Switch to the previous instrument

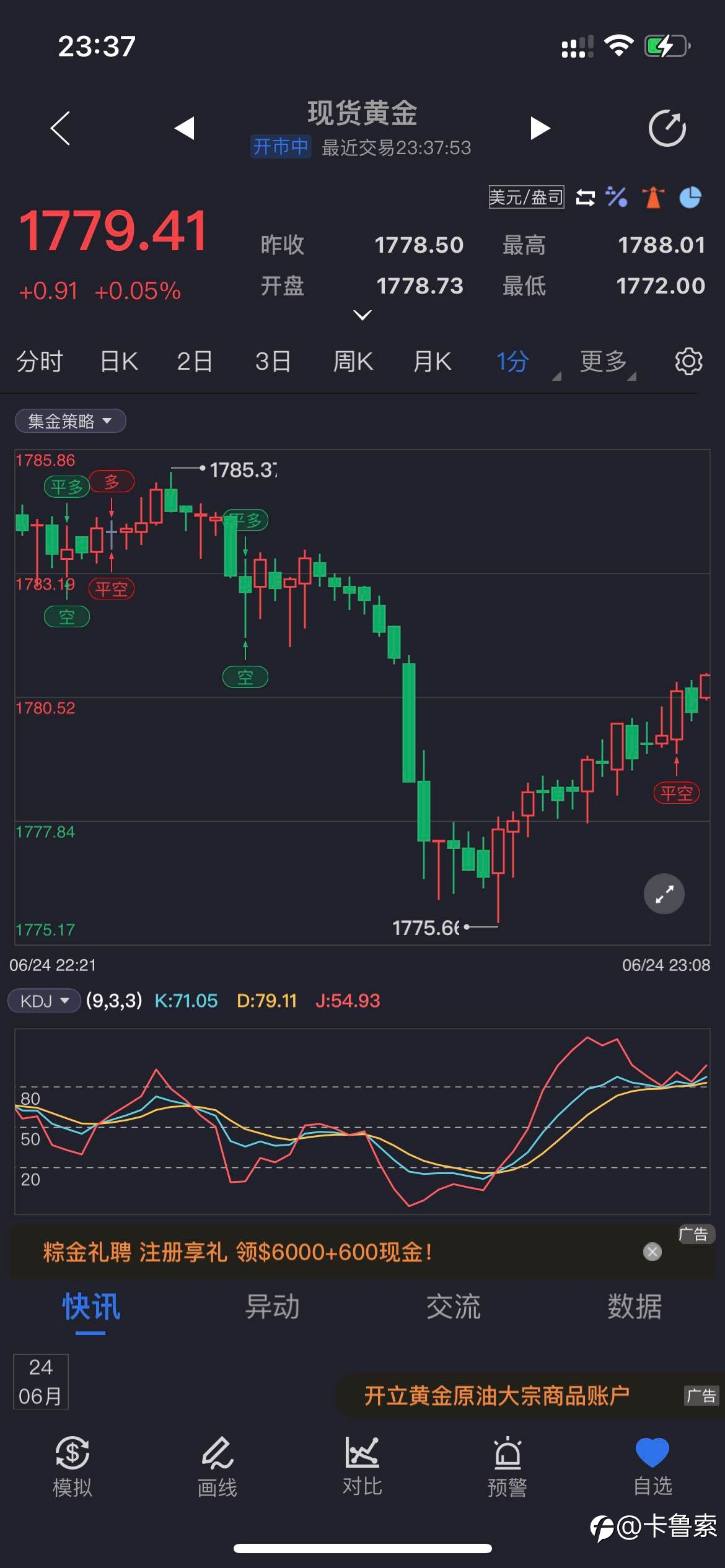tap(185, 128)
